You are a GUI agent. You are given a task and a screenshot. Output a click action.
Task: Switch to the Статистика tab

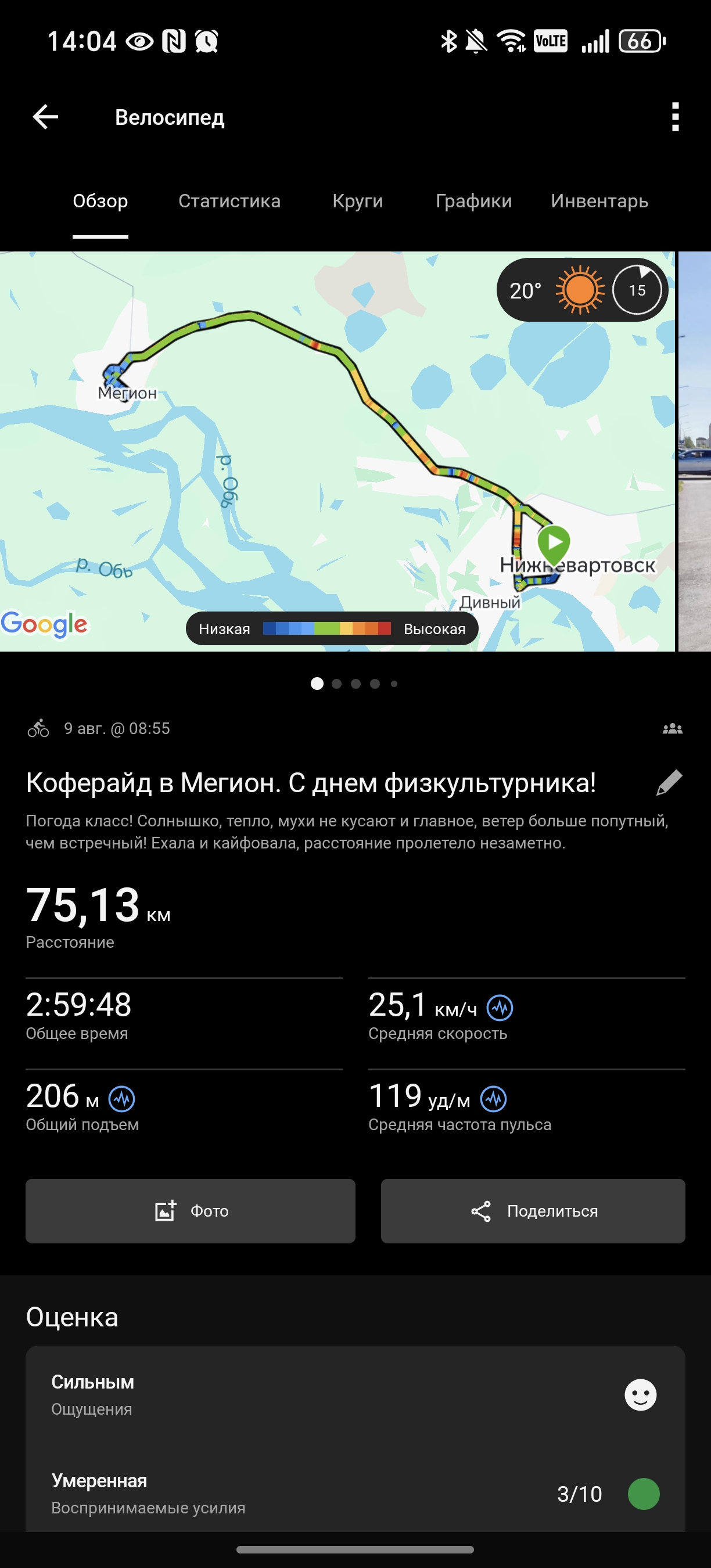229,201
